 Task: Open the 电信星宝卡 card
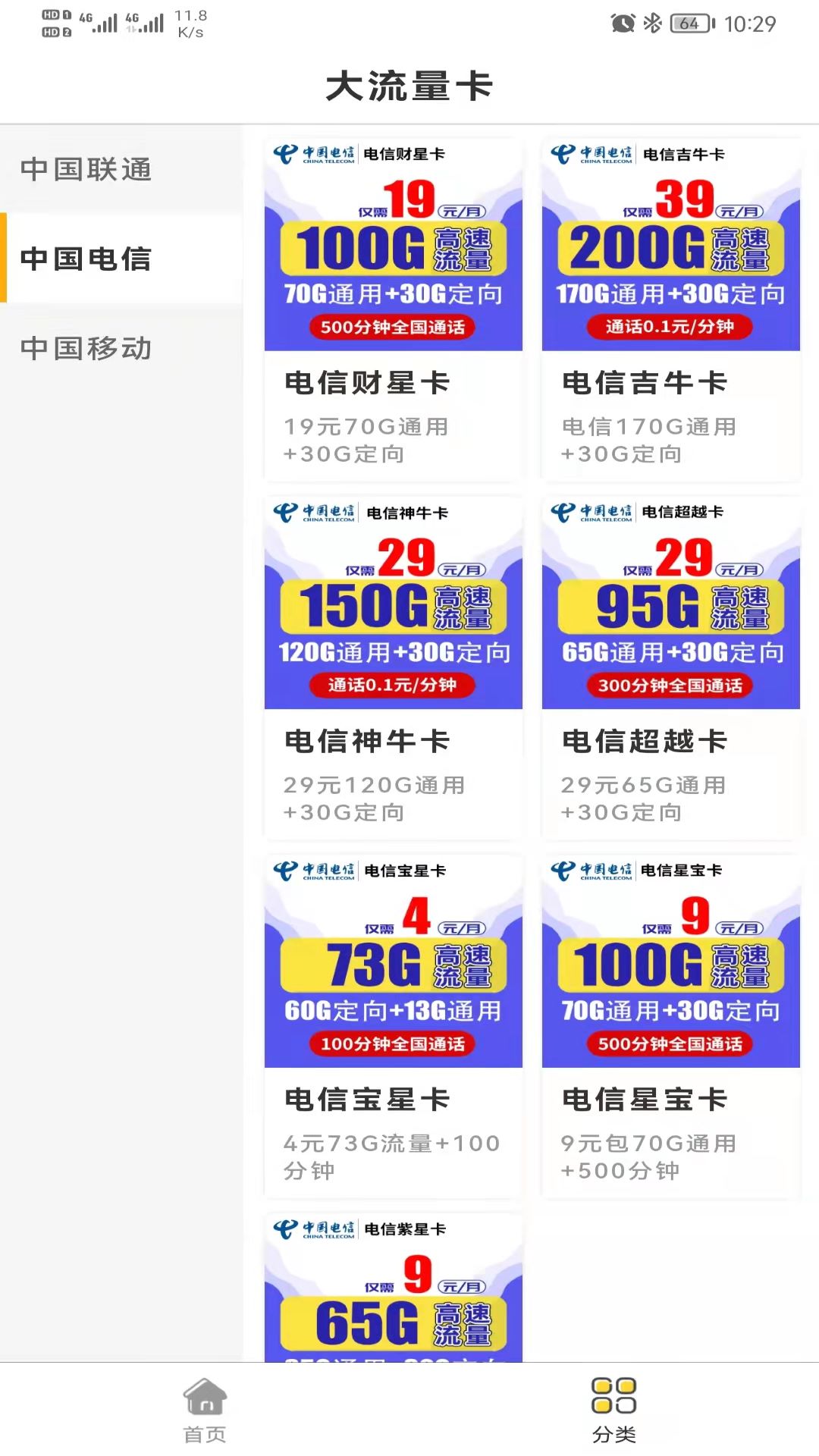pyautogui.click(x=670, y=1026)
